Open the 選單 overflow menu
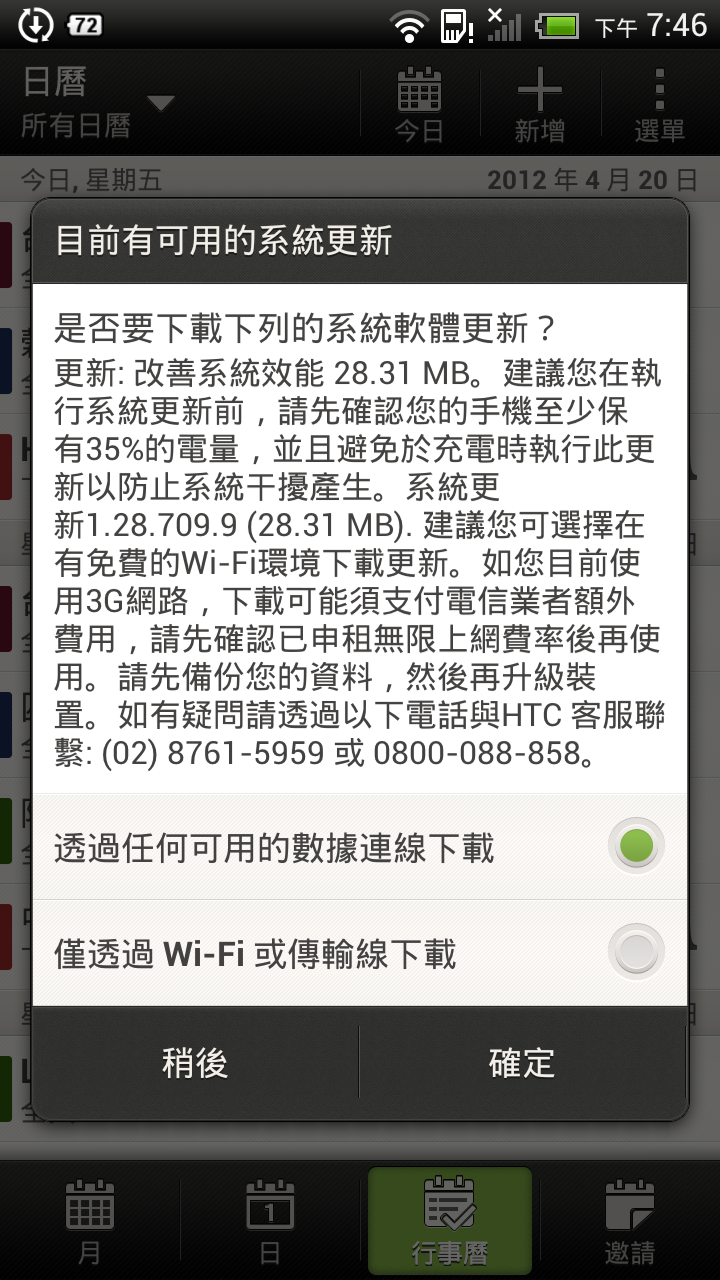The height and width of the screenshot is (1280, 720). [659, 103]
